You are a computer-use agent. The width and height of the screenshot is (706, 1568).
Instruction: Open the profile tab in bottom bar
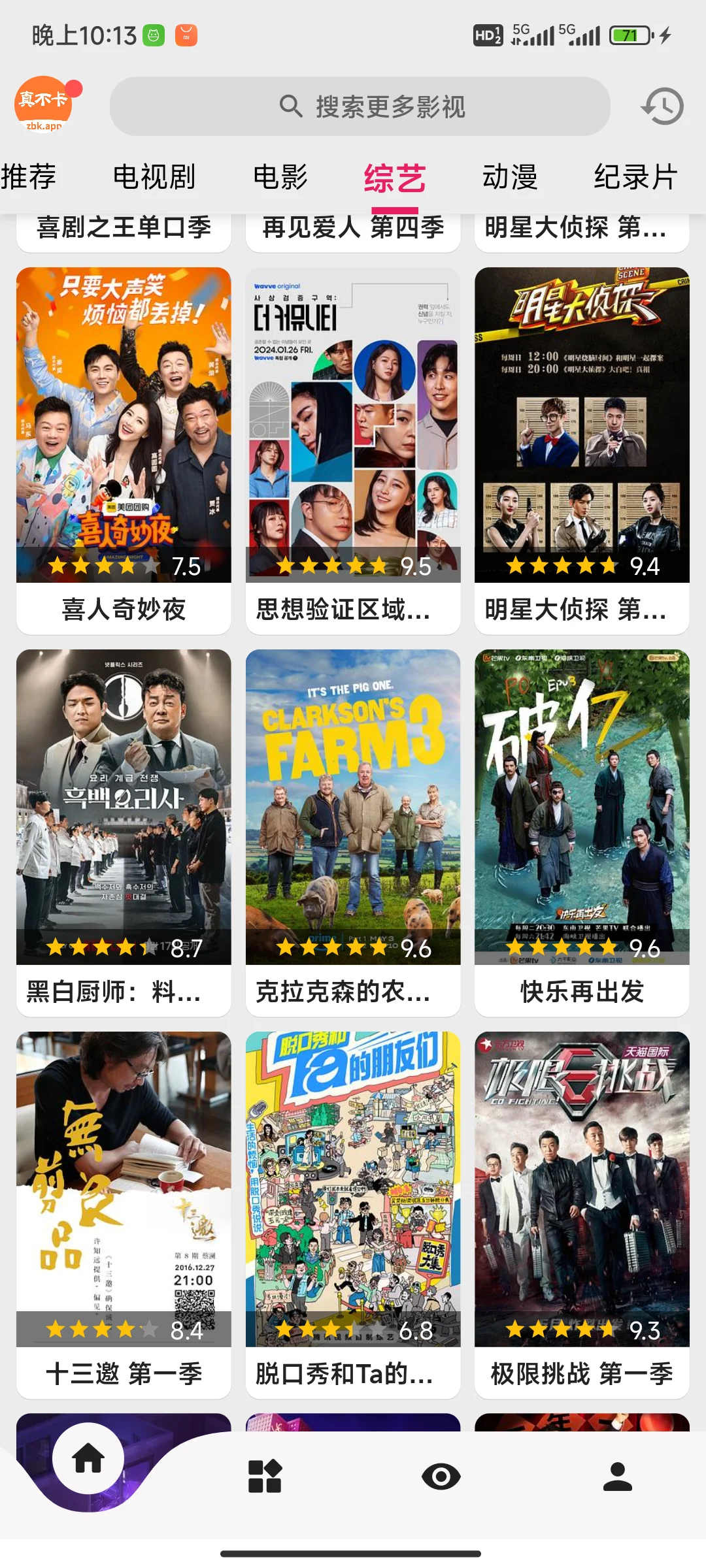point(618,1477)
